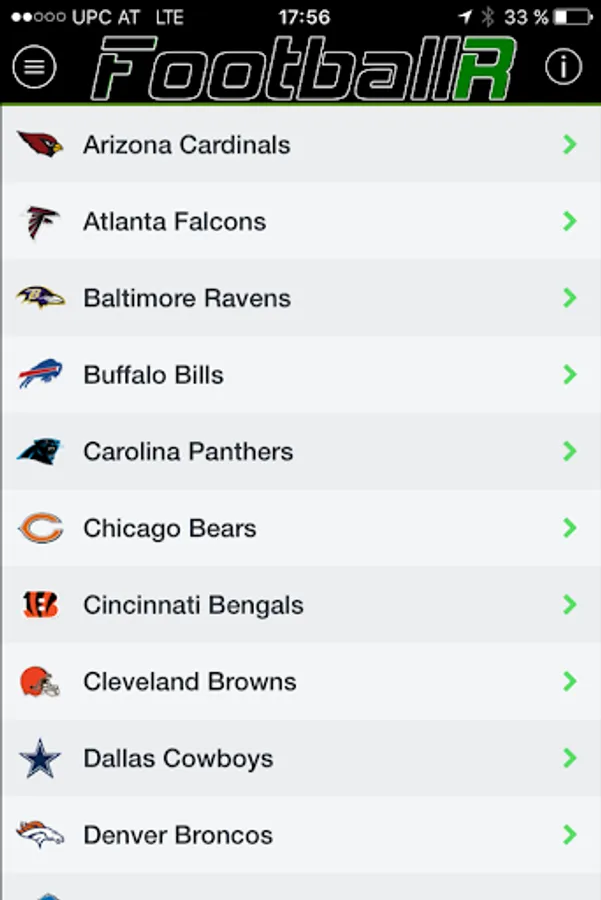Viewport: 601px width, 900px height.
Task: Open the hamburger menu
Action: point(34,67)
